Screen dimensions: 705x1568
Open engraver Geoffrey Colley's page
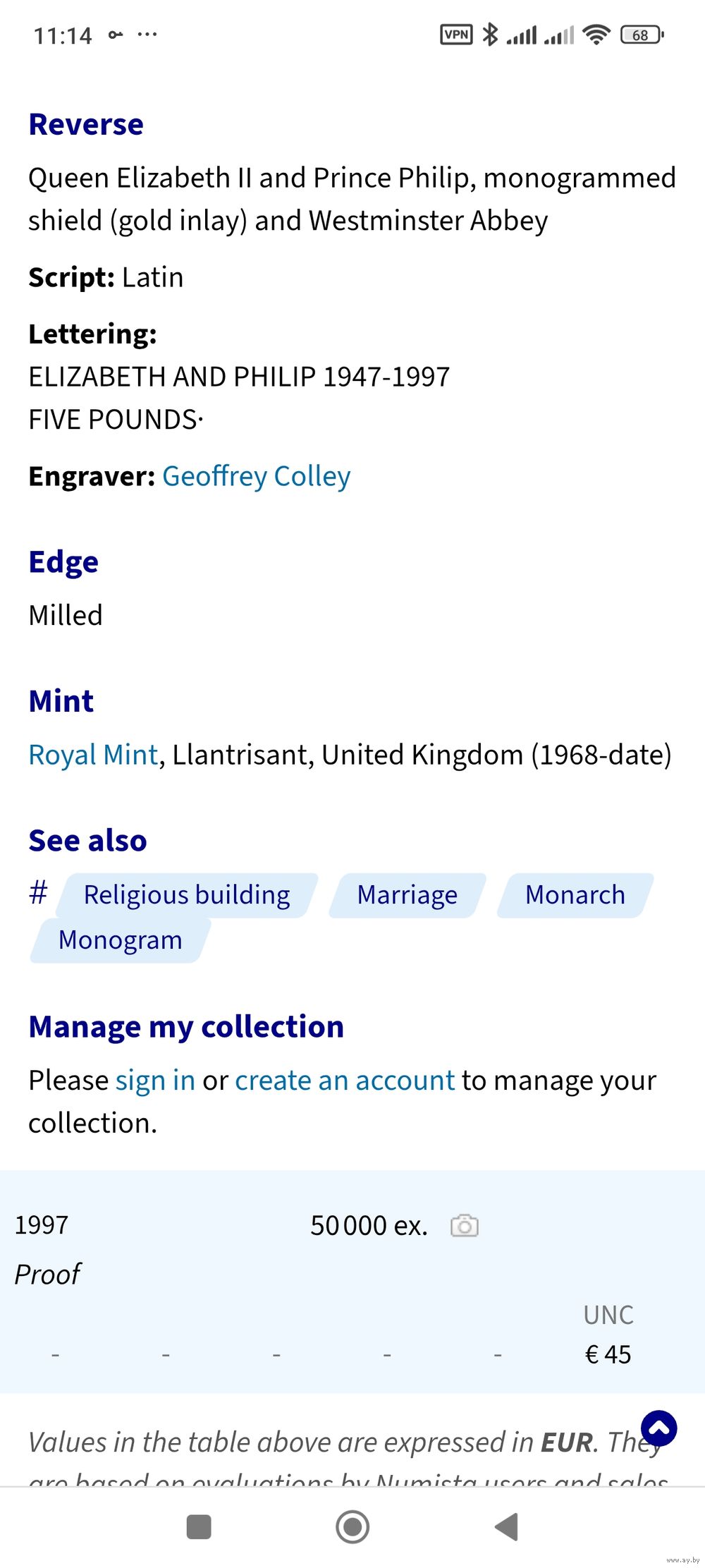coord(256,477)
